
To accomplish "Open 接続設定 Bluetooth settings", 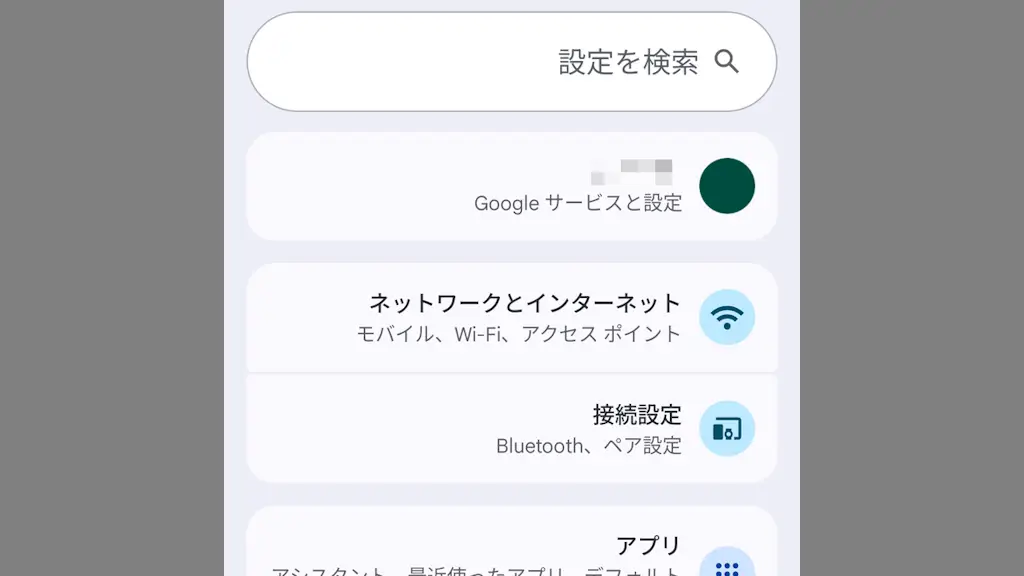I will coord(511,428).
